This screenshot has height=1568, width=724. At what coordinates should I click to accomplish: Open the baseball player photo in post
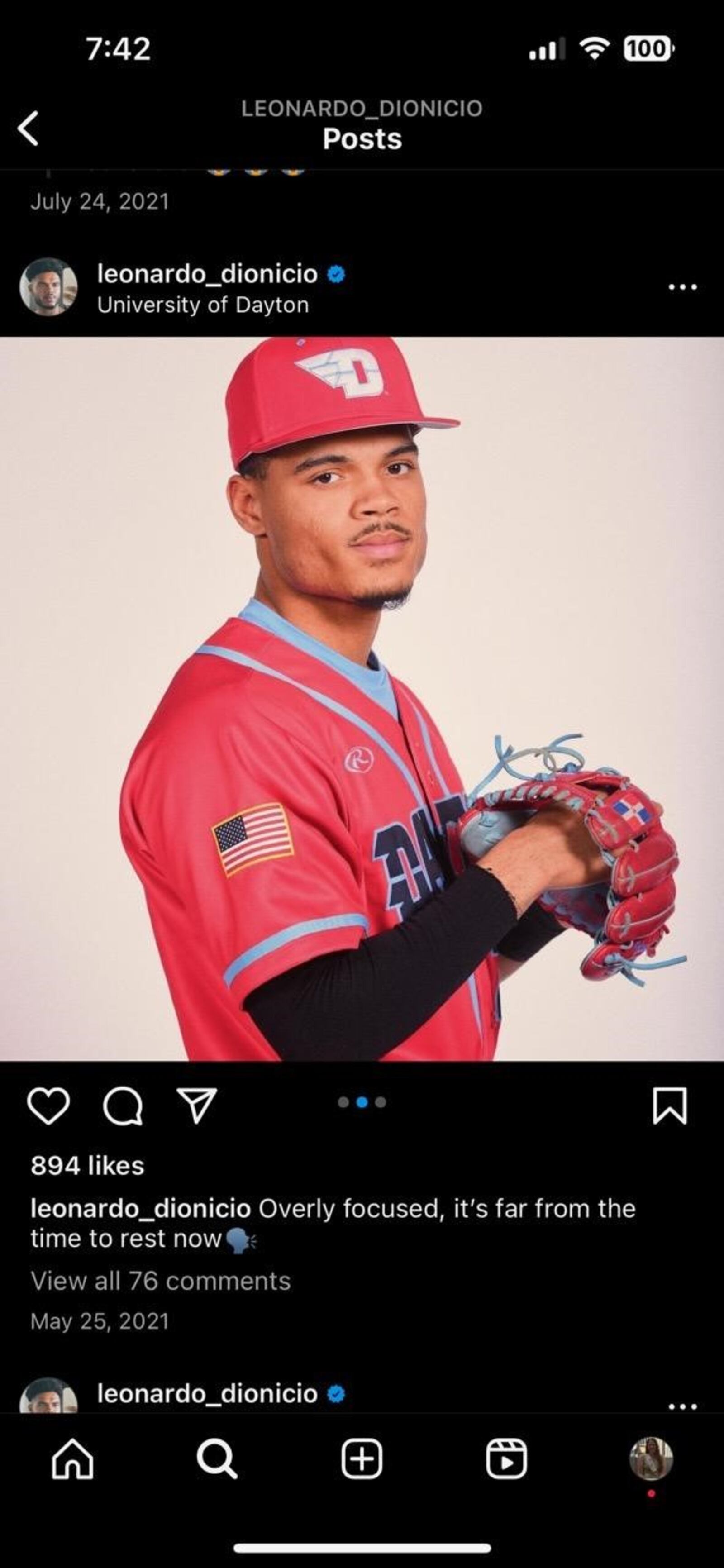(x=362, y=698)
